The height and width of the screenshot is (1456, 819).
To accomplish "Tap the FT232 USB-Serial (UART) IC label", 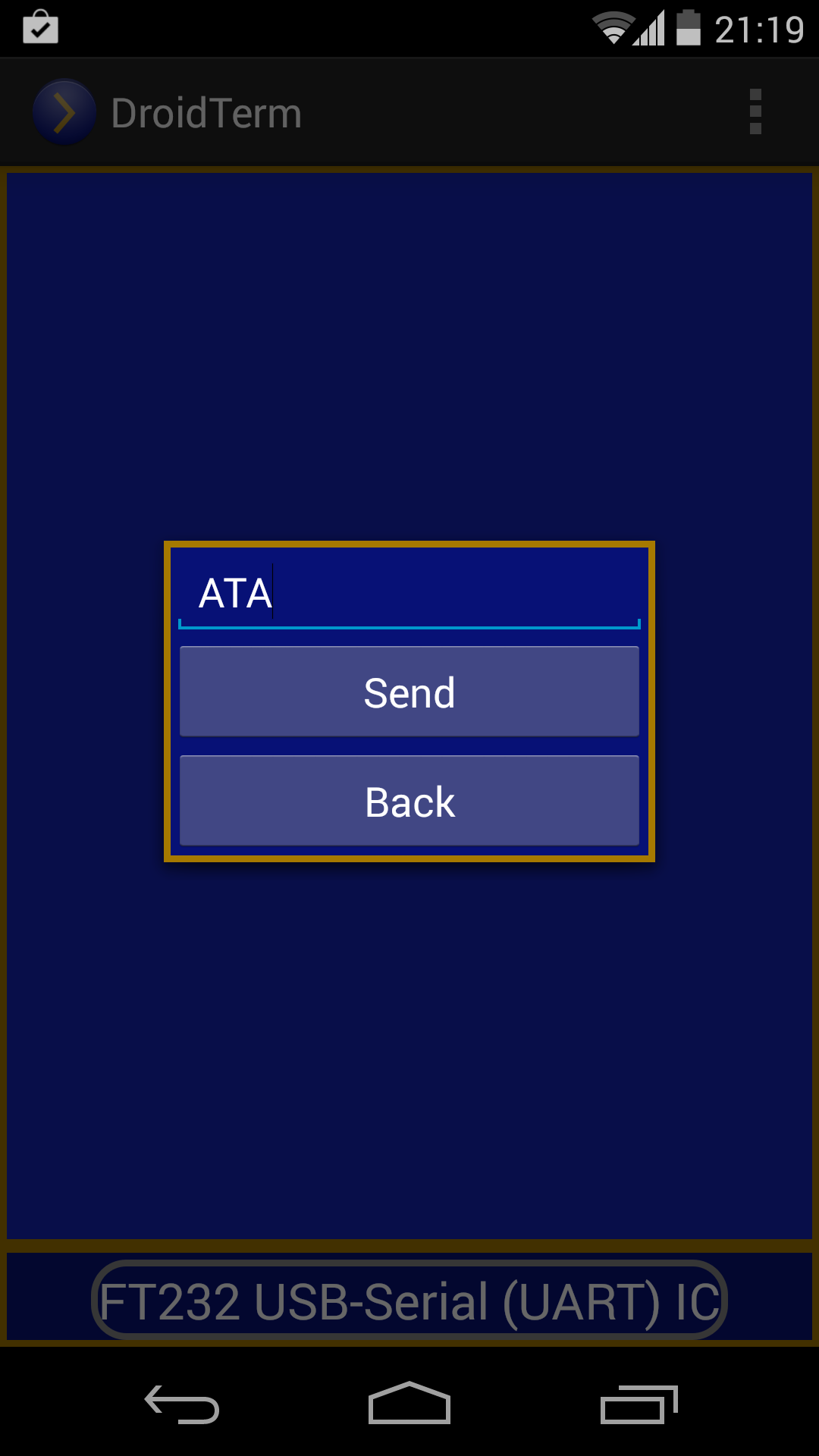I will 409,1300.
